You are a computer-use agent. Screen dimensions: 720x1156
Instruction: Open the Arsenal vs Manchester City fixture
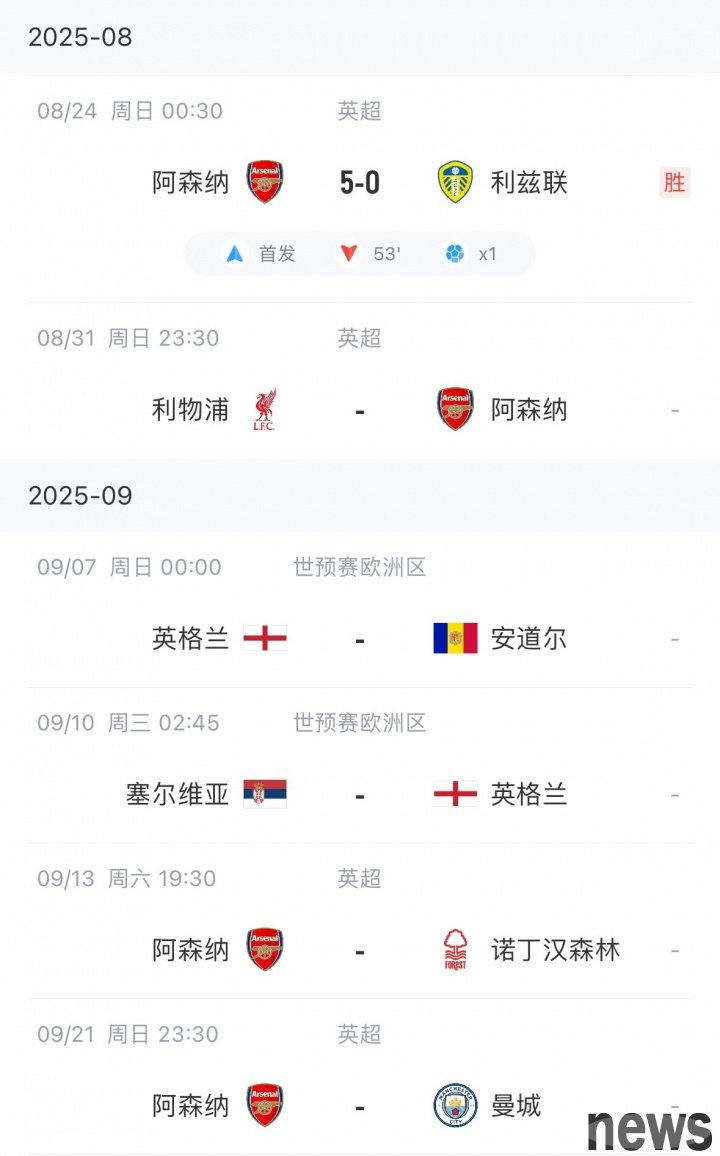coord(360,1076)
